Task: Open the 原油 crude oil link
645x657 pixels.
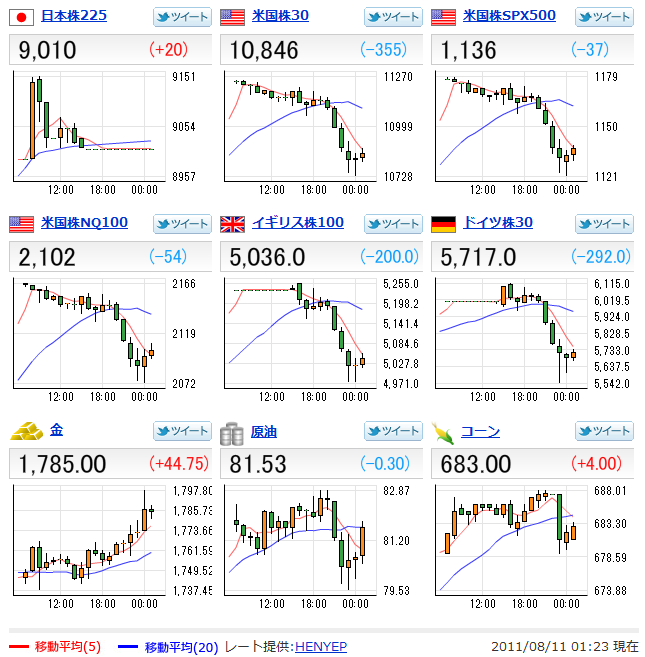Action: pyautogui.click(x=264, y=432)
